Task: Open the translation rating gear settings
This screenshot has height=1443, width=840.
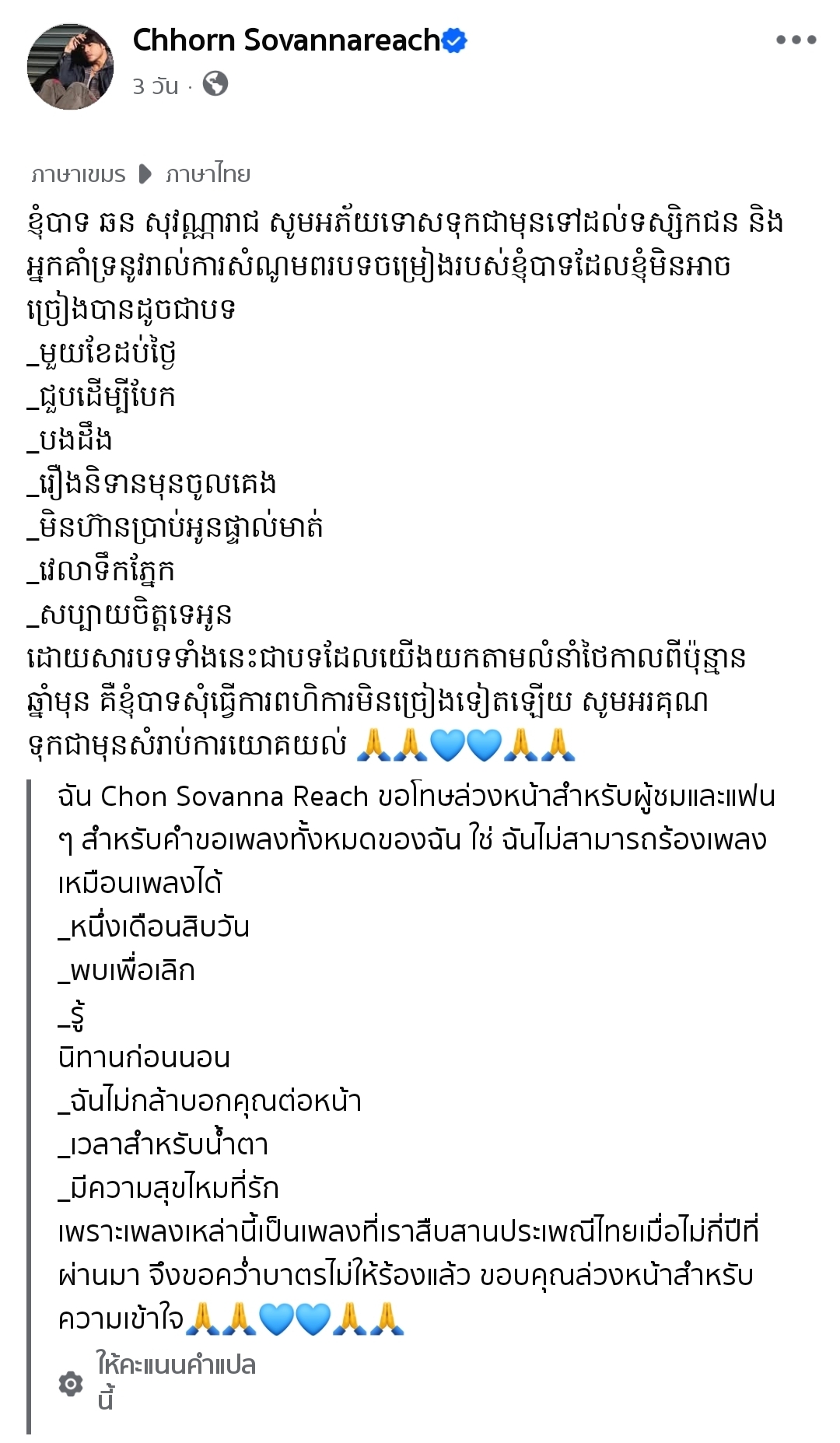Action: [x=71, y=1384]
